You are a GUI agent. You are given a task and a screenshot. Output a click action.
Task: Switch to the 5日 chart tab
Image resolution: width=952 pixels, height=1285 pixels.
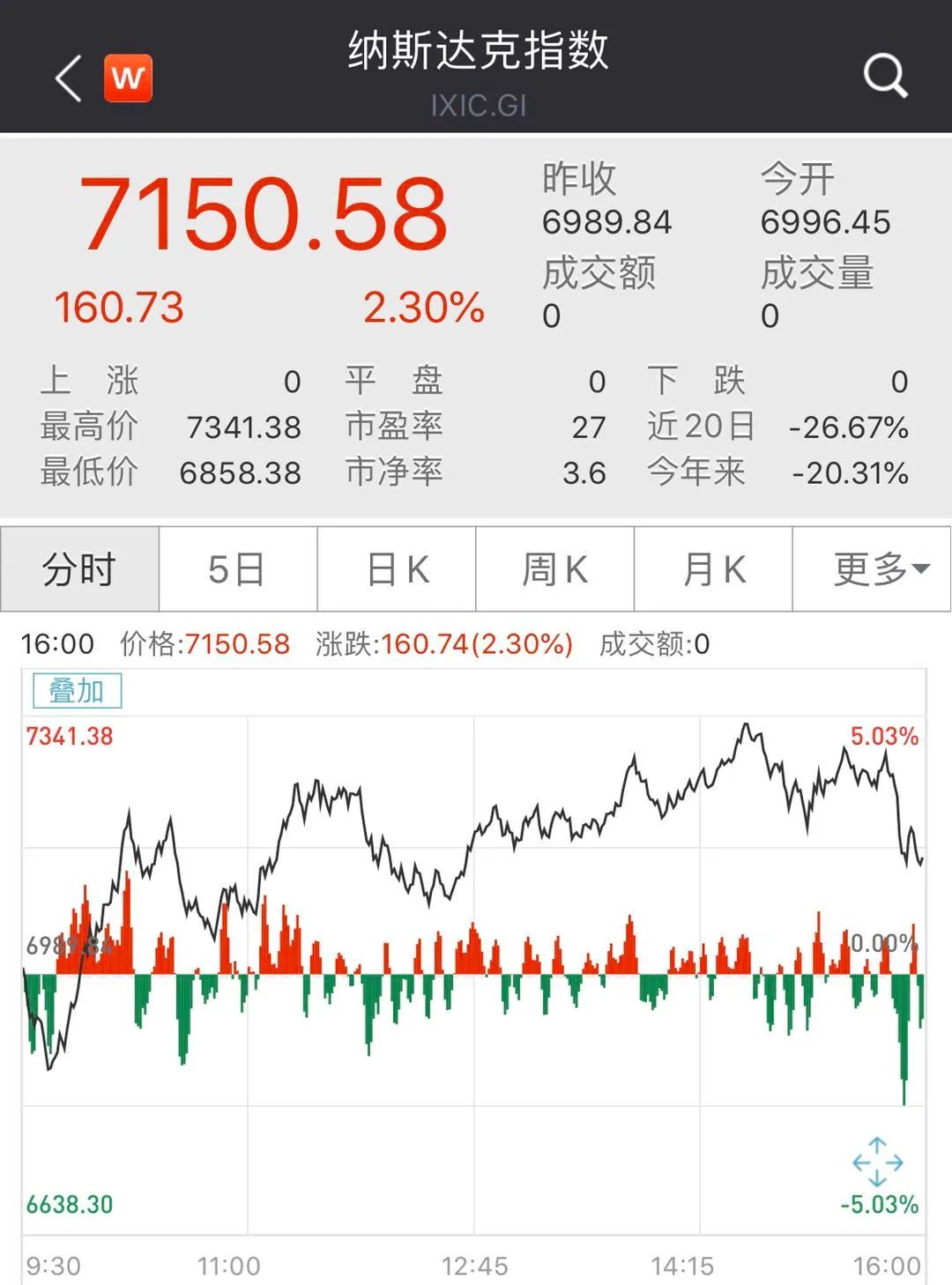click(x=237, y=569)
